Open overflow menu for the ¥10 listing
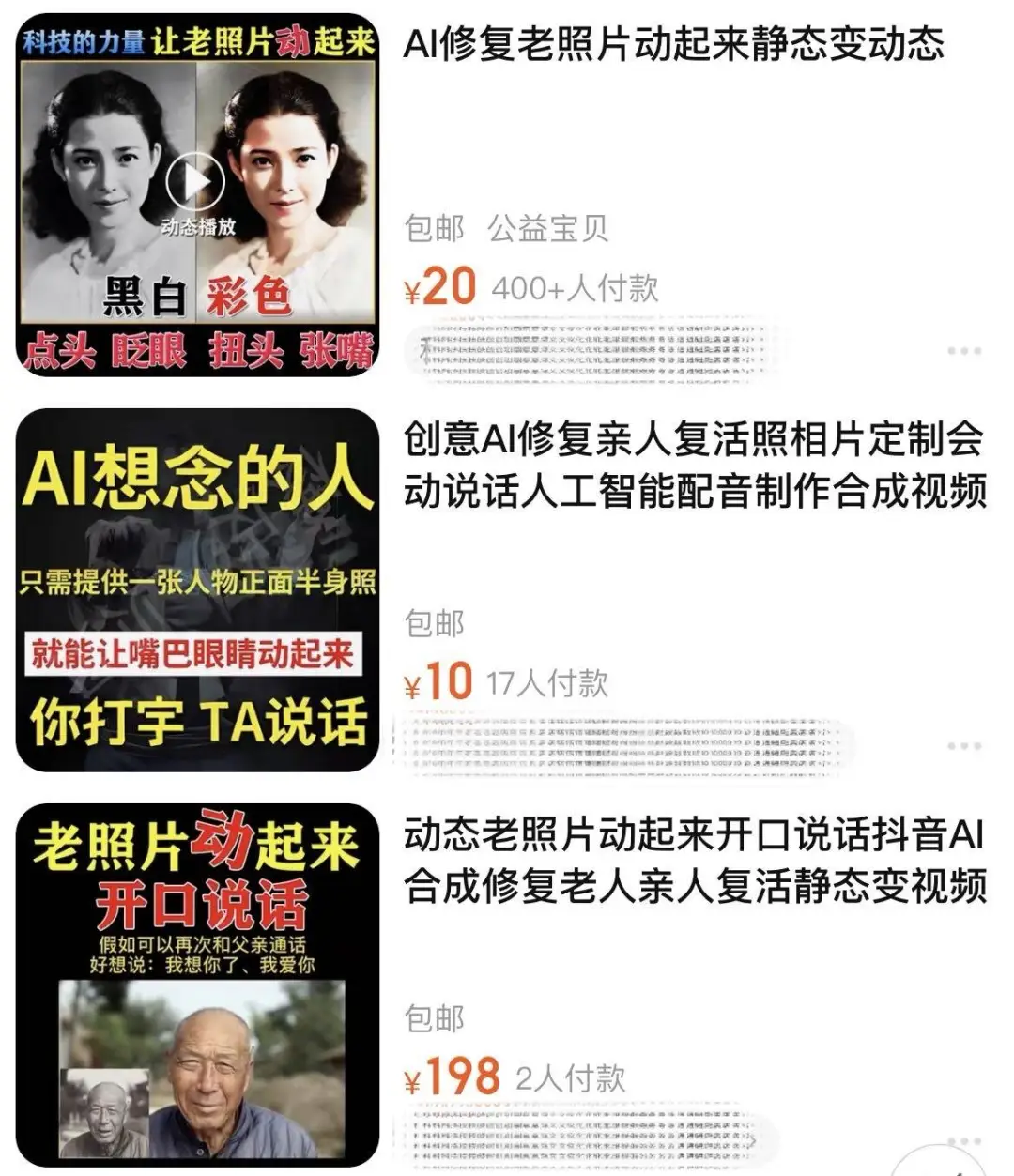The width and height of the screenshot is (1014, 1176). click(963, 746)
